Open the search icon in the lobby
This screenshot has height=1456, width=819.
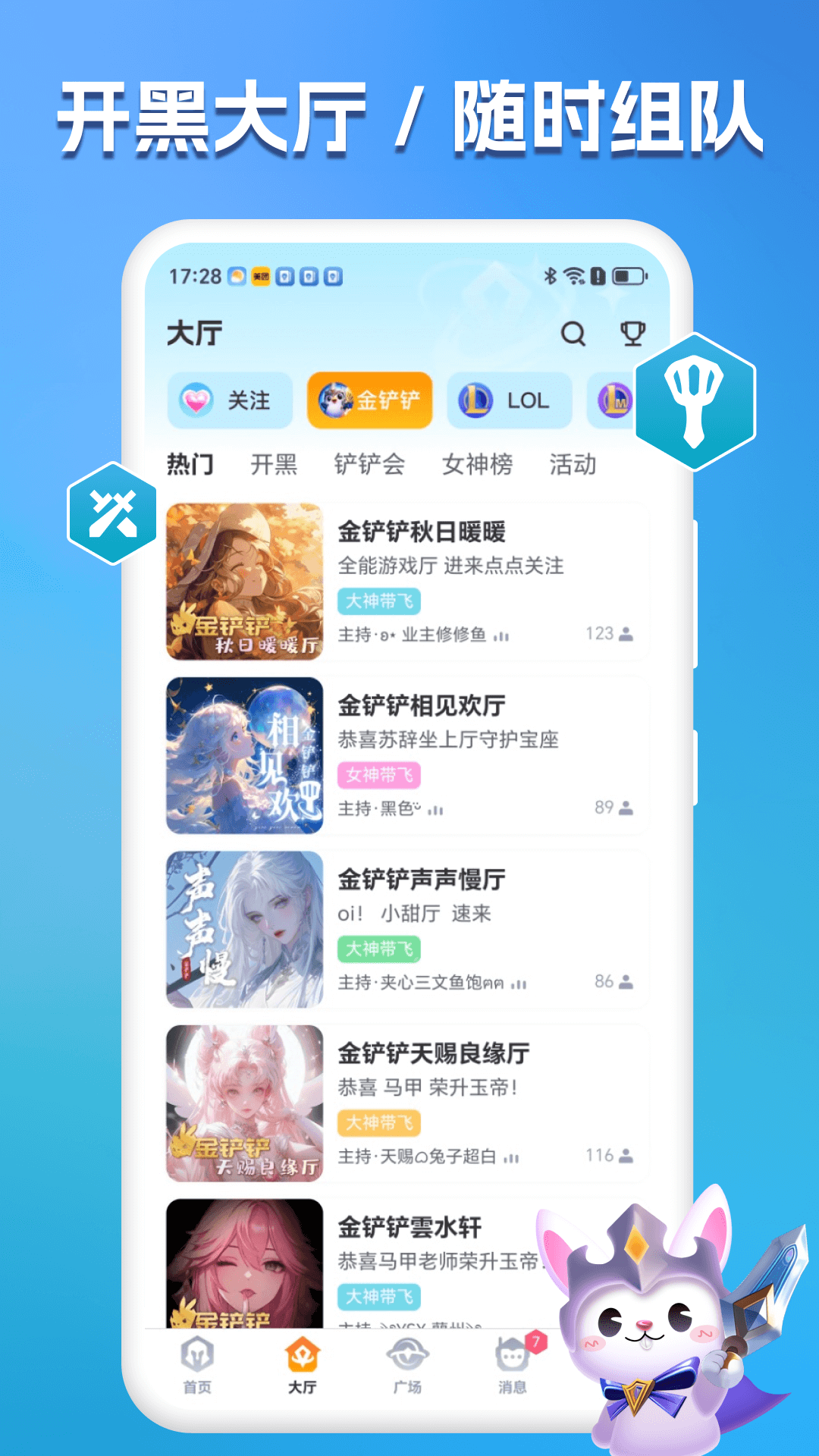click(x=574, y=334)
